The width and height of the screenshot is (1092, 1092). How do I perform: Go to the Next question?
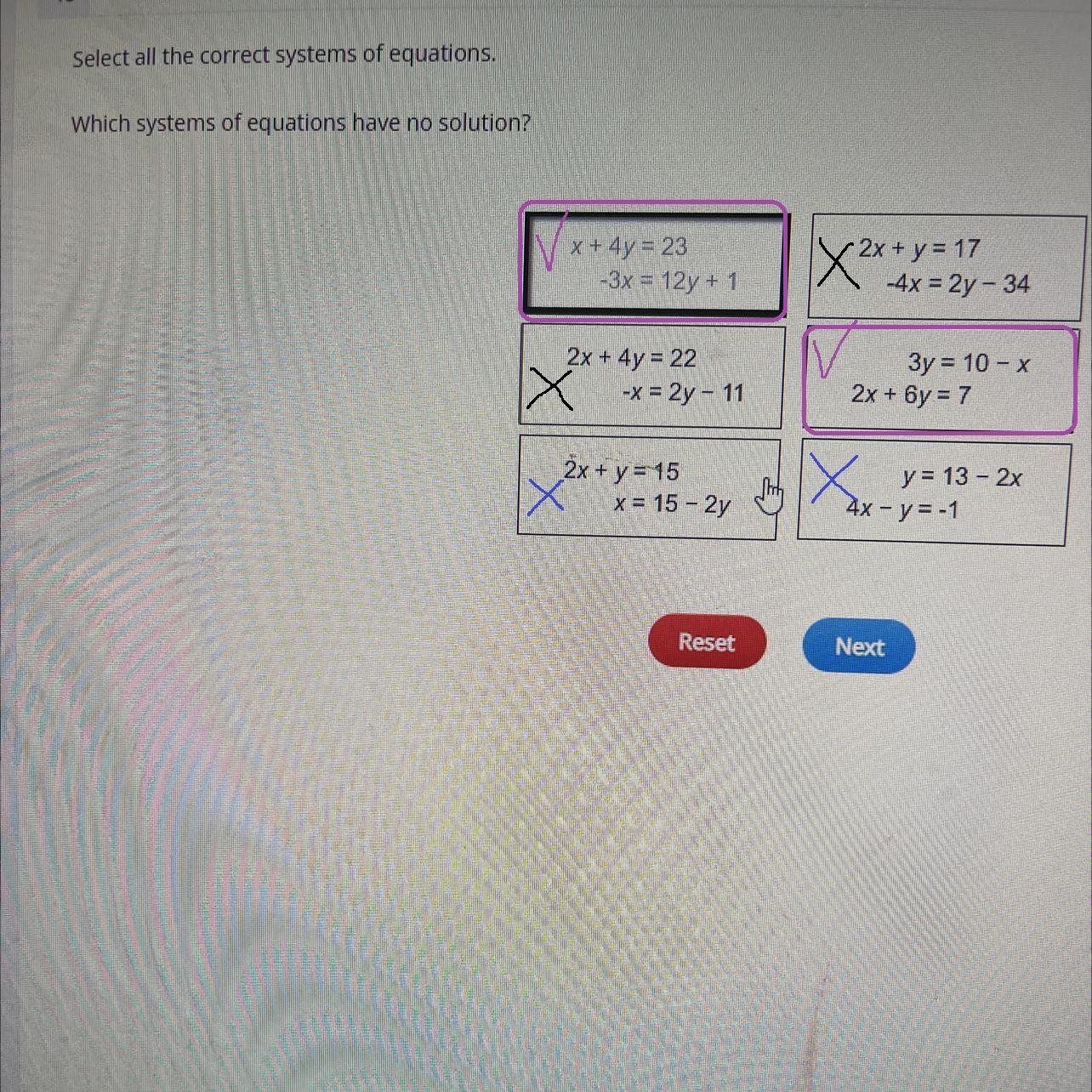pyautogui.click(x=859, y=647)
